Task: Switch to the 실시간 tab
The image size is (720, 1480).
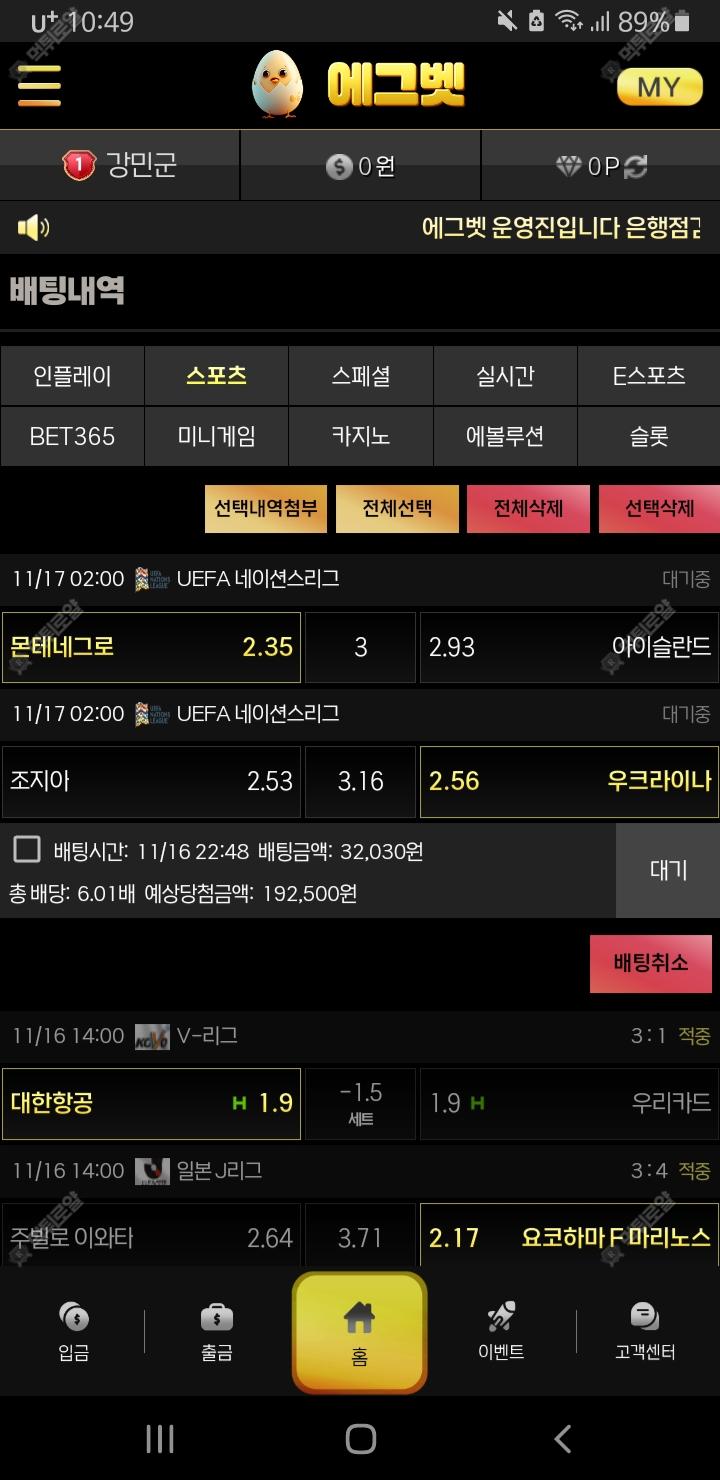Action: click(505, 376)
